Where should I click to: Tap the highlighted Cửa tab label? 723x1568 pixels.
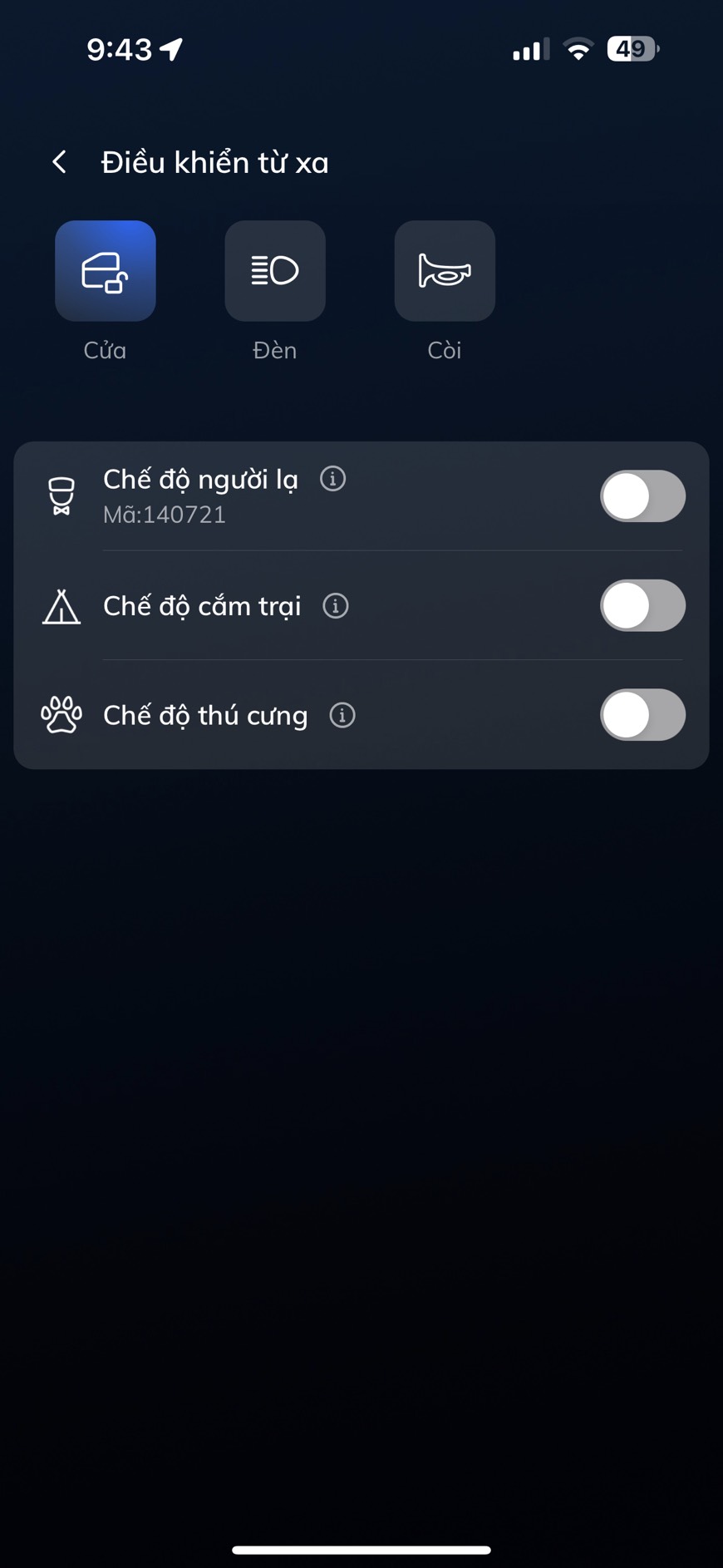[105, 350]
